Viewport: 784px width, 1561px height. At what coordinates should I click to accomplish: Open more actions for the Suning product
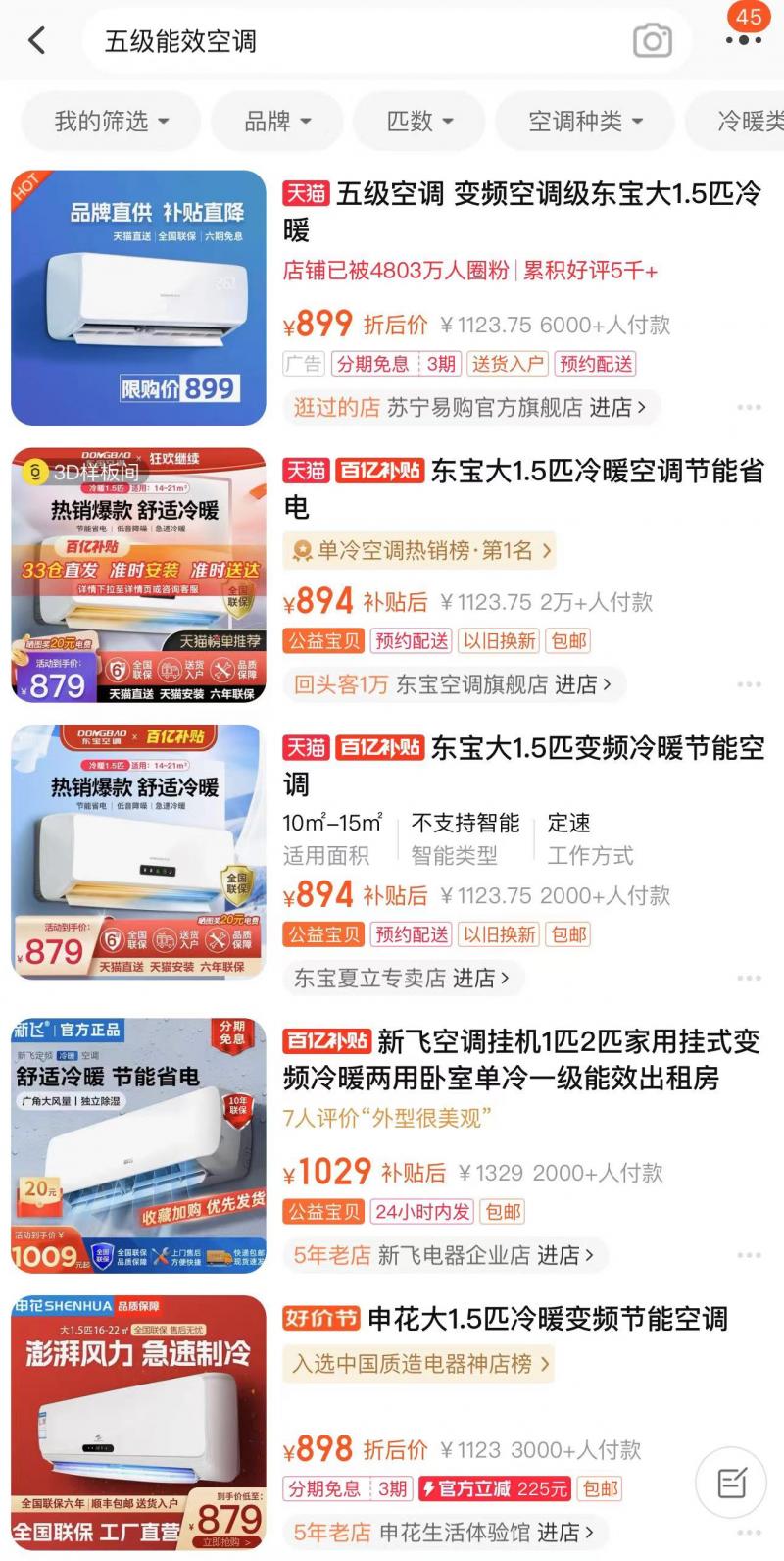(749, 406)
